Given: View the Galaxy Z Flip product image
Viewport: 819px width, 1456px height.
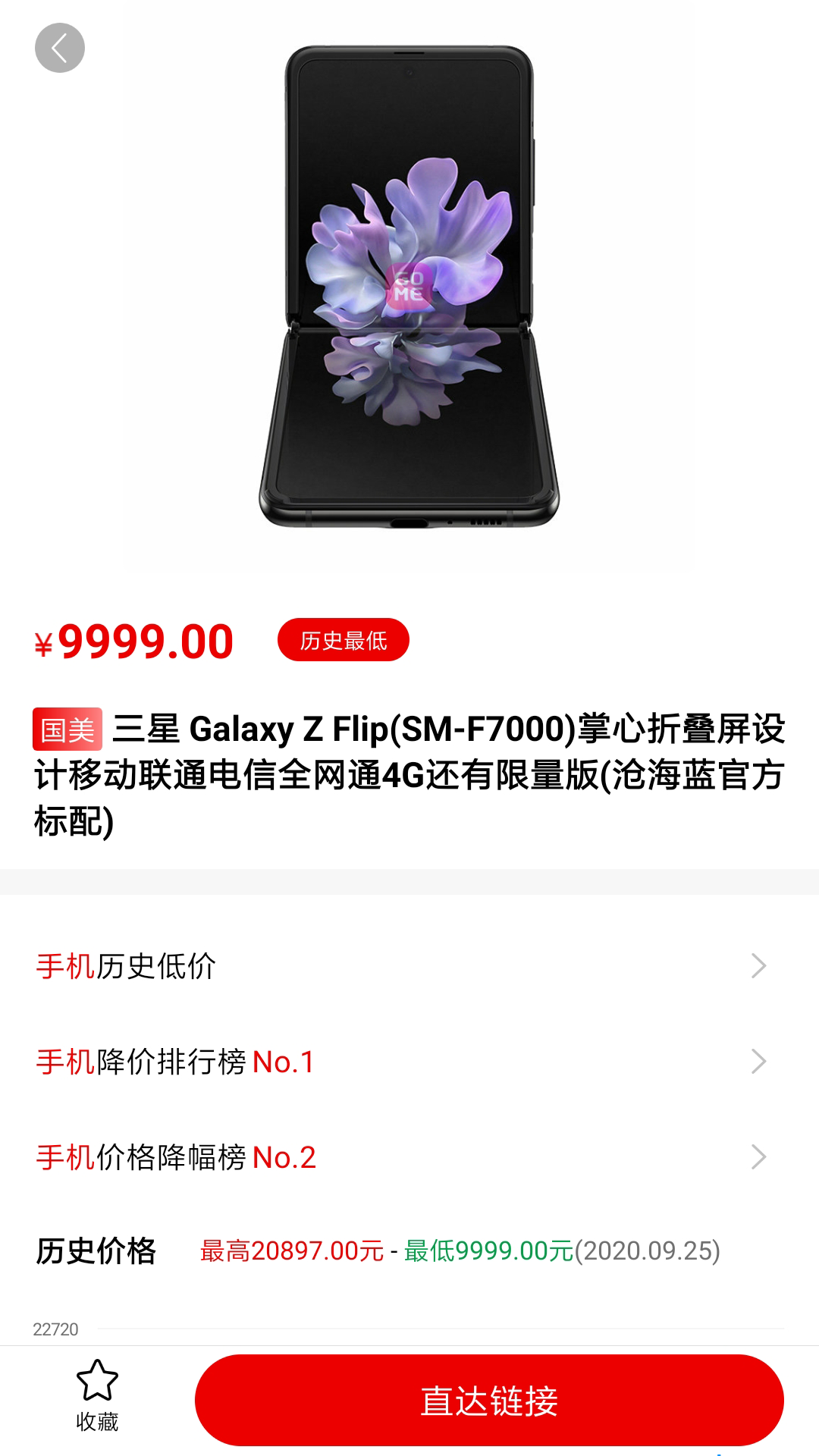Looking at the screenshot, I should pos(409,288).
